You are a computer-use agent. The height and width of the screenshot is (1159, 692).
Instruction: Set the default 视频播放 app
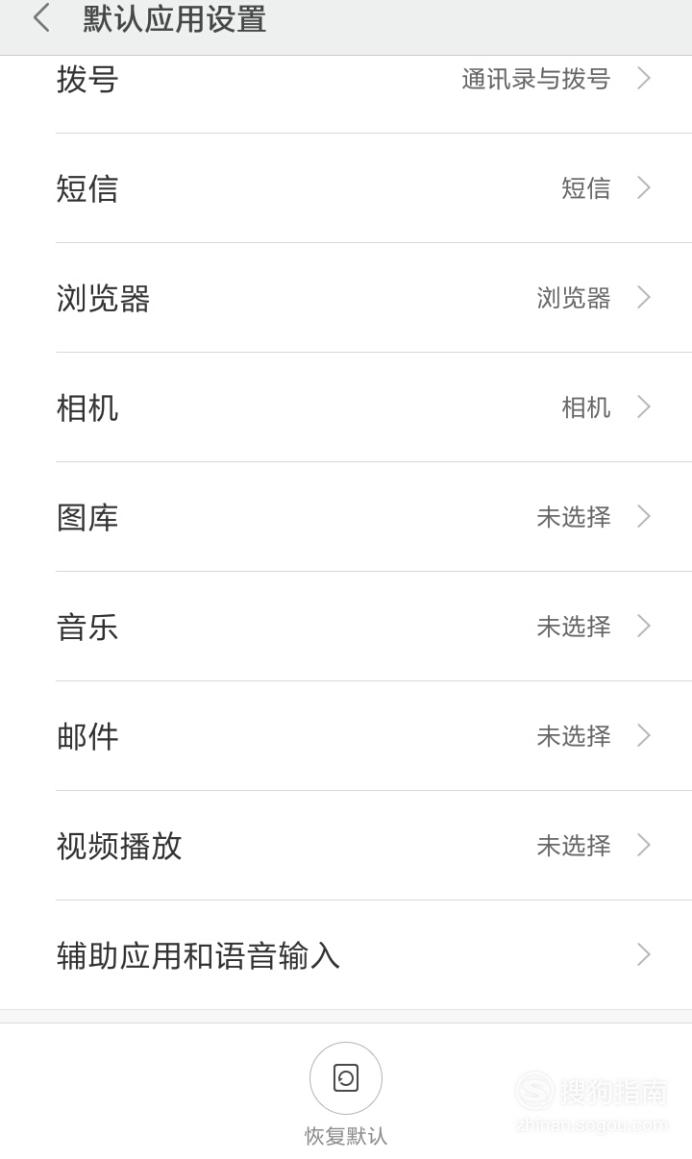[x=346, y=845]
